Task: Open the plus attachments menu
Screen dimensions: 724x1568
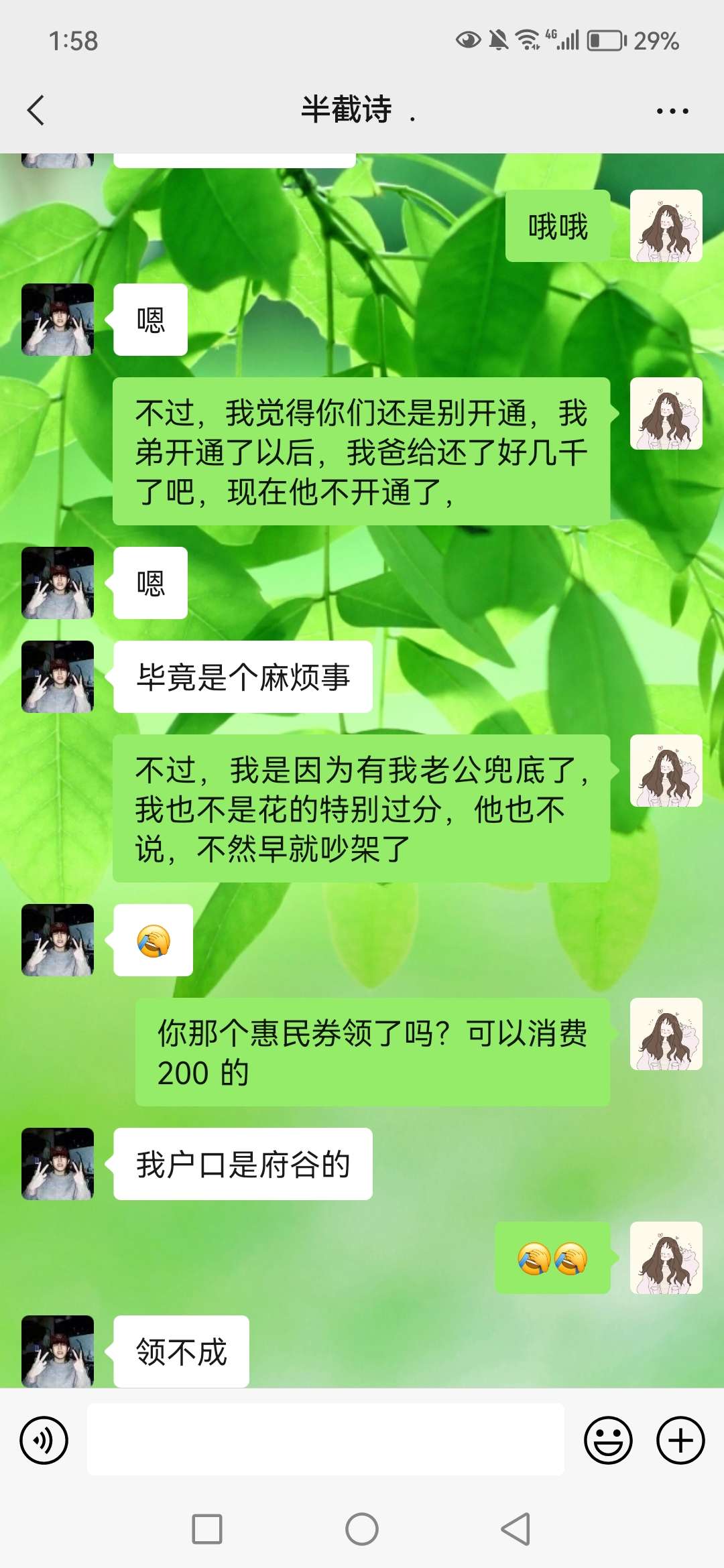Action: (680, 1440)
